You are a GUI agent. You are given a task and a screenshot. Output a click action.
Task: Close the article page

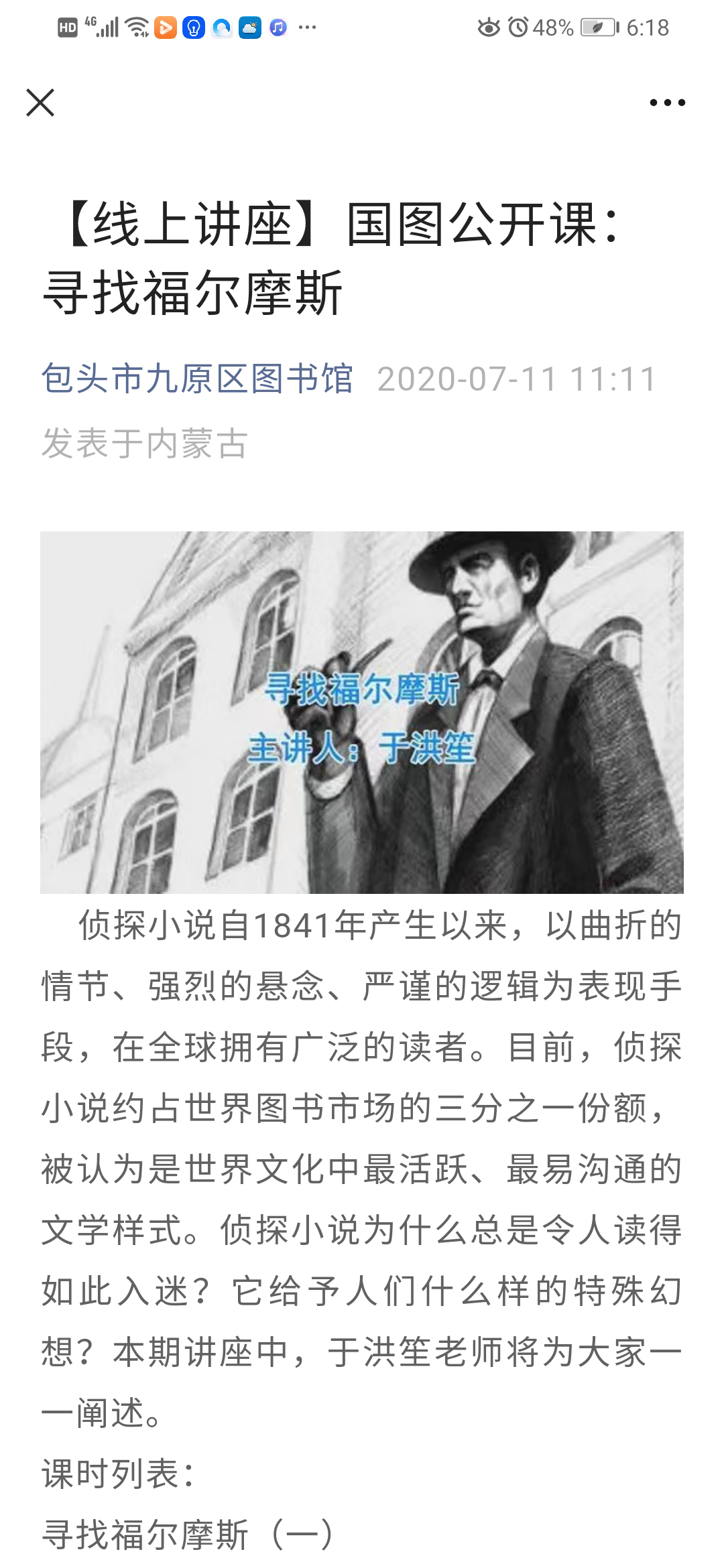(40, 103)
